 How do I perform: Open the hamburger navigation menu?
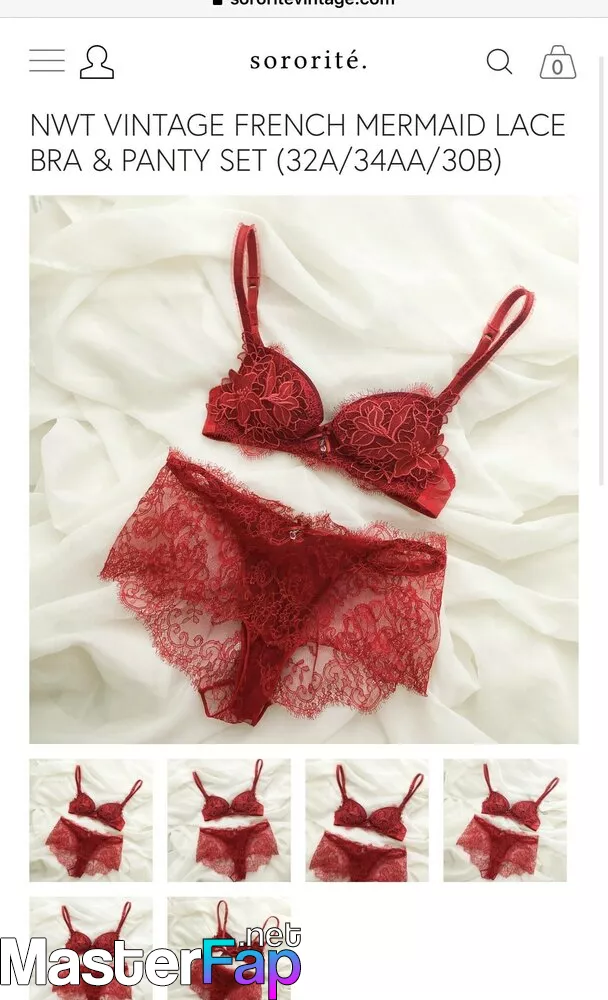click(47, 61)
